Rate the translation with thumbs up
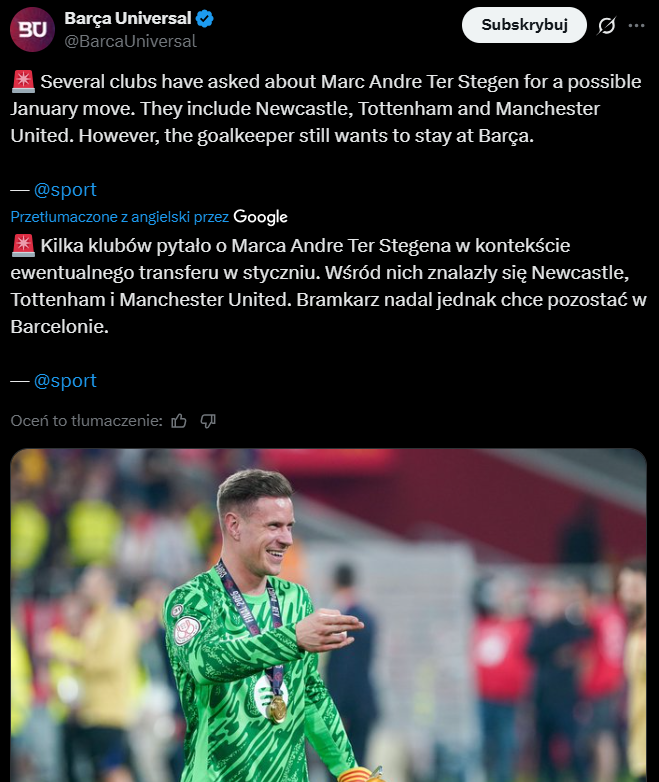 179,421
